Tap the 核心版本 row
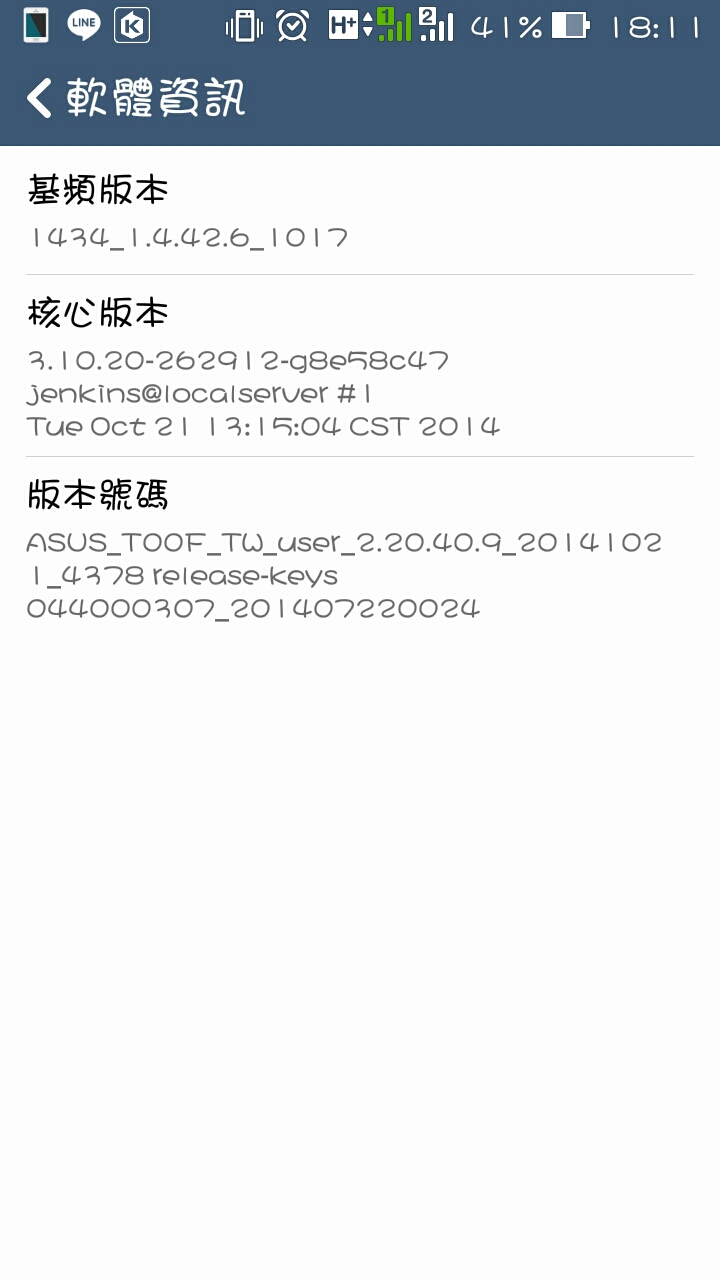Viewport: 720px width, 1280px height. tap(360, 366)
